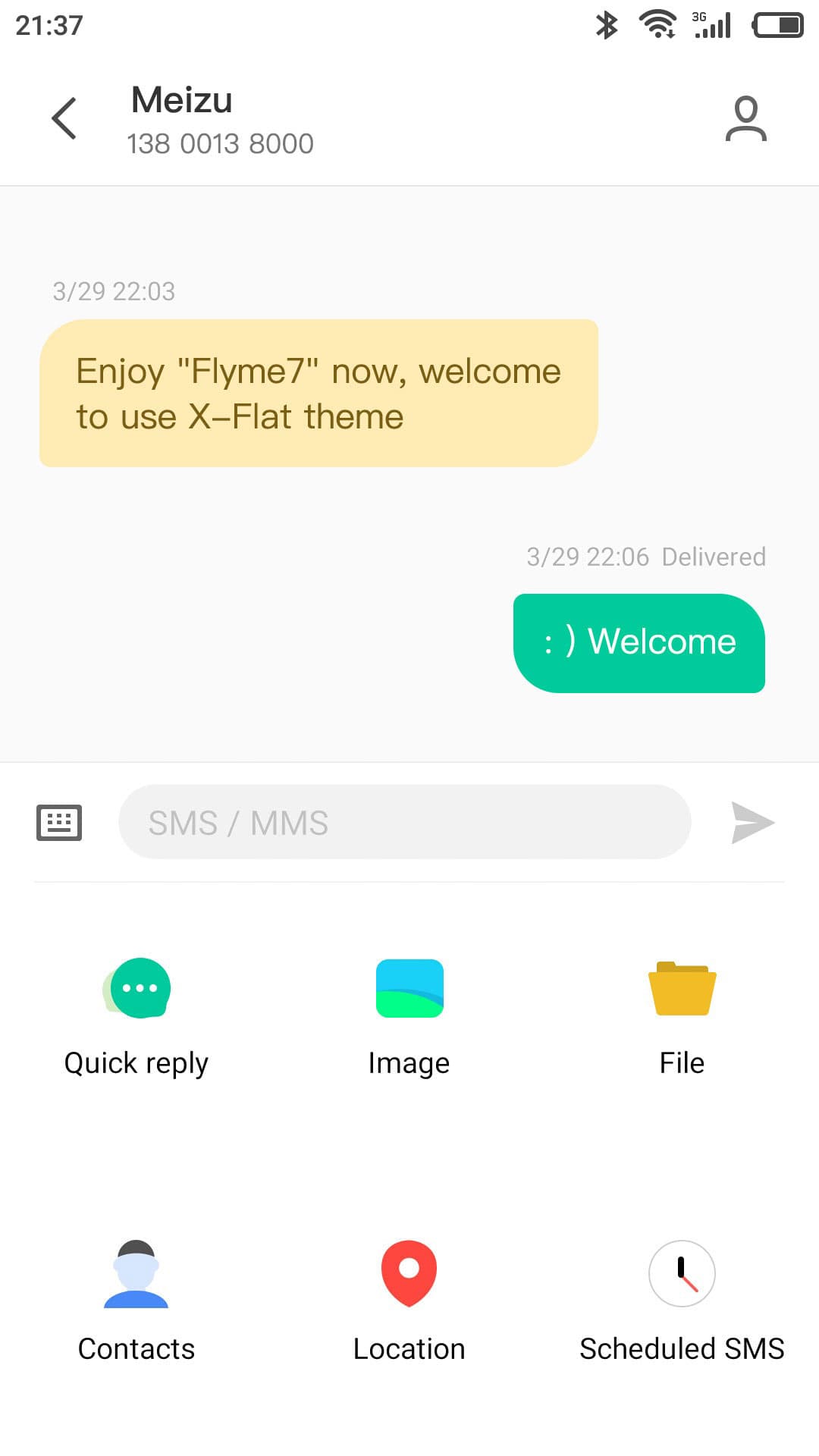Go back from the Meizu conversation
Viewport: 819px width, 1456px height.
click(x=64, y=118)
